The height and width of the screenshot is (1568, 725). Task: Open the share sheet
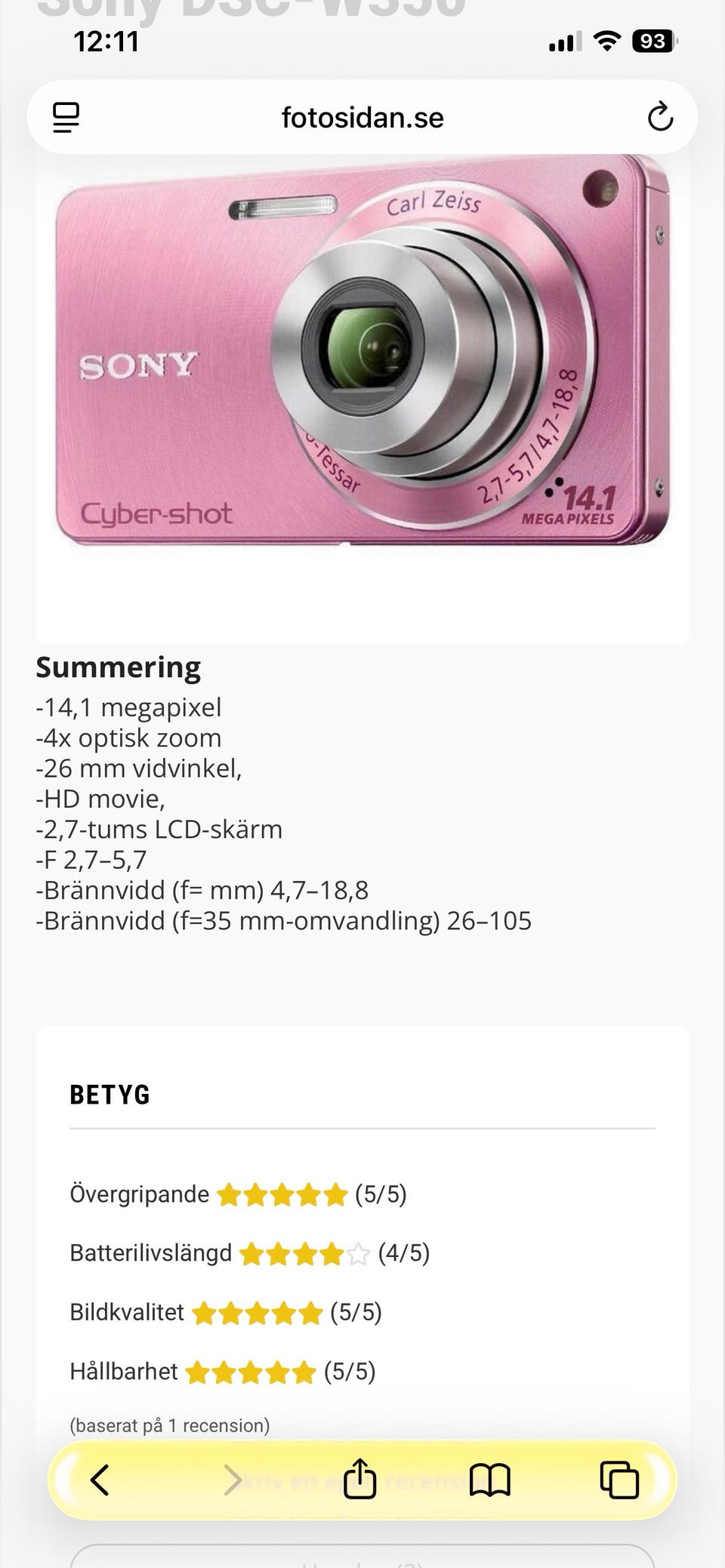coord(361,1480)
